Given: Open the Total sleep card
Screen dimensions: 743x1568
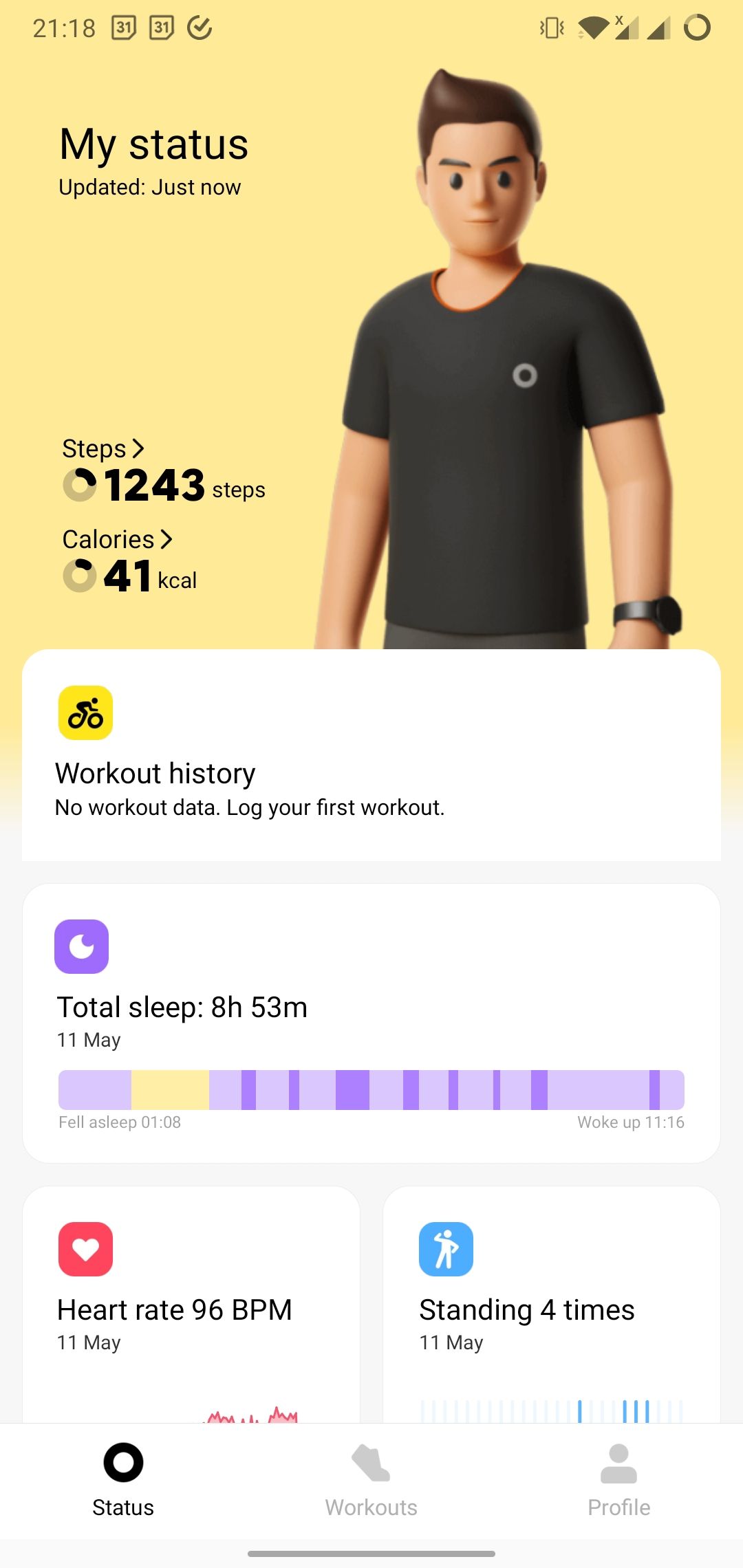Looking at the screenshot, I should tap(371, 1023).
